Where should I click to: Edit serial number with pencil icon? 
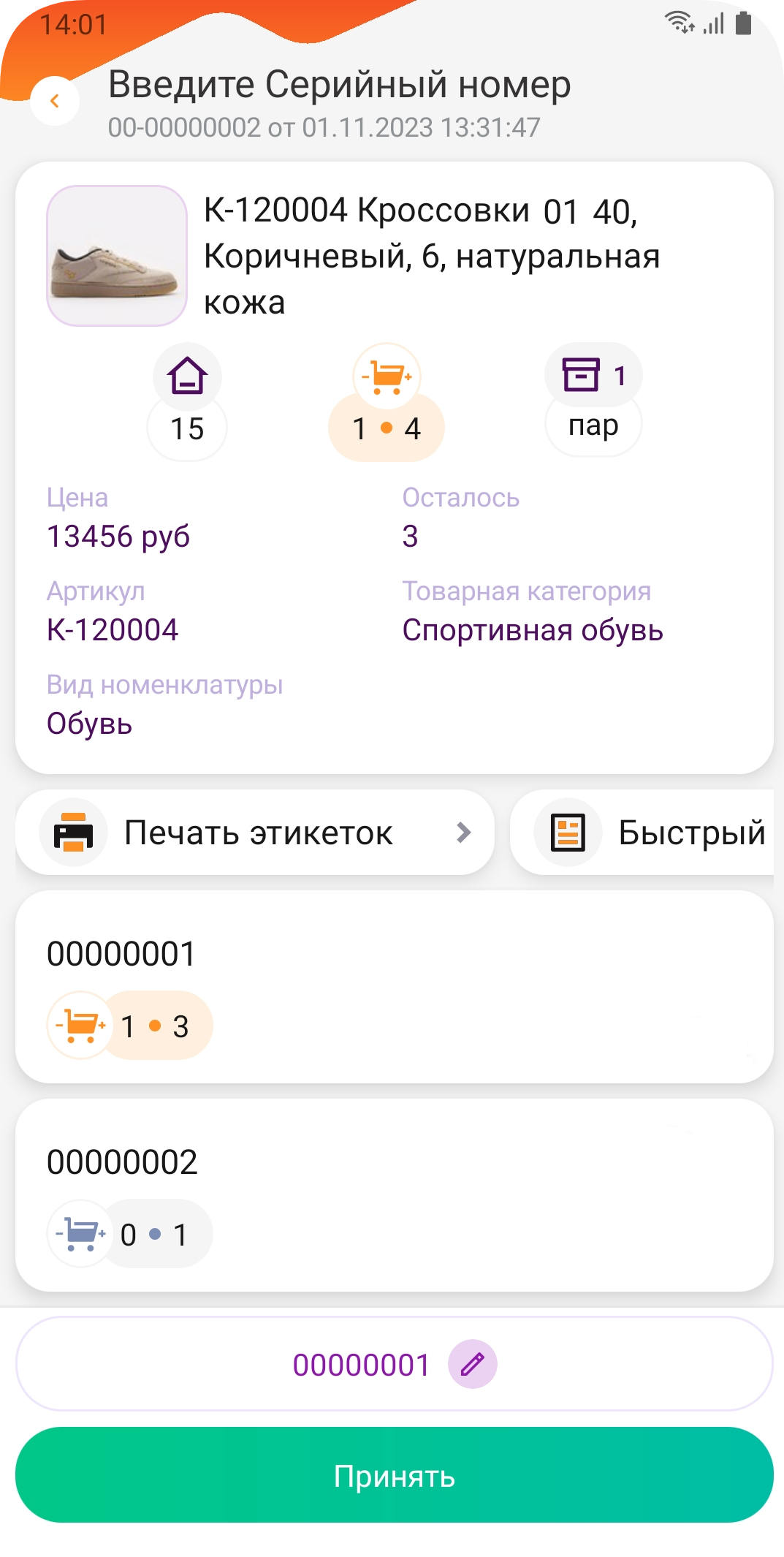[x=473, y=1364]
